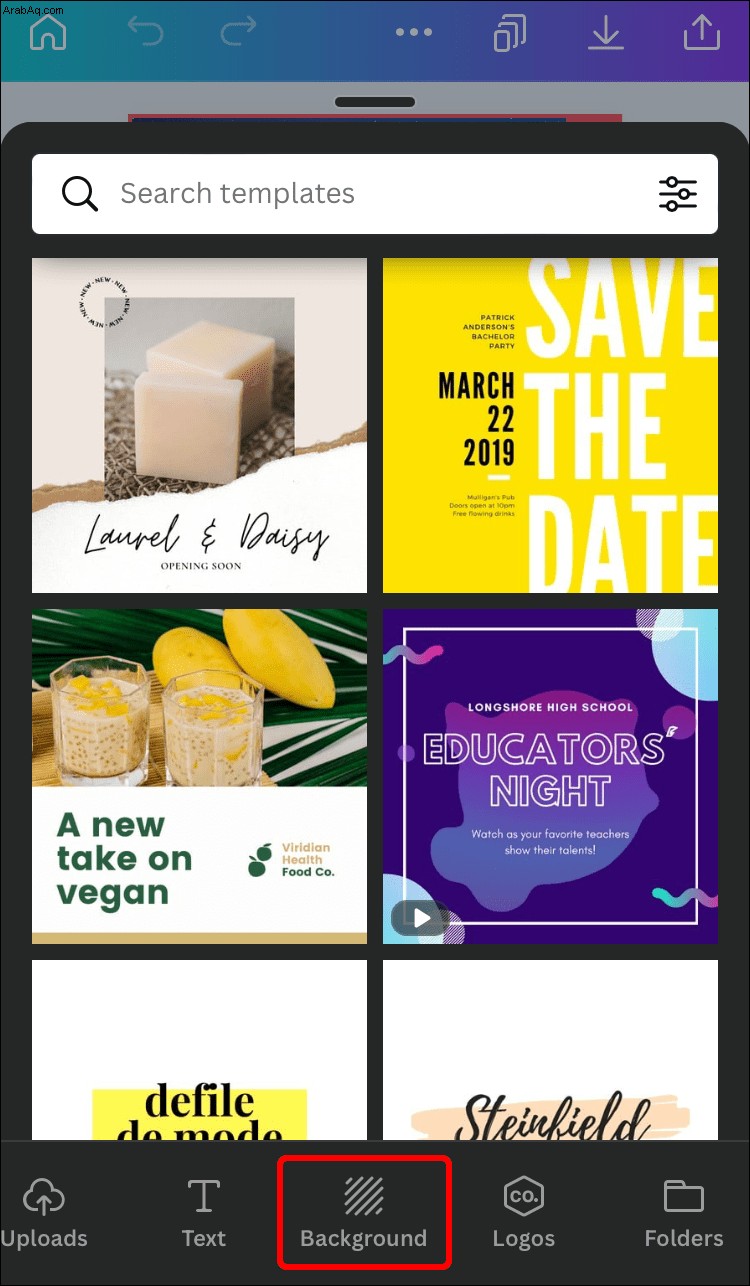Switch to the Background tab
Viewport: 750px width, 1286px height.
pyautogui.click(x=364, y=1213)
